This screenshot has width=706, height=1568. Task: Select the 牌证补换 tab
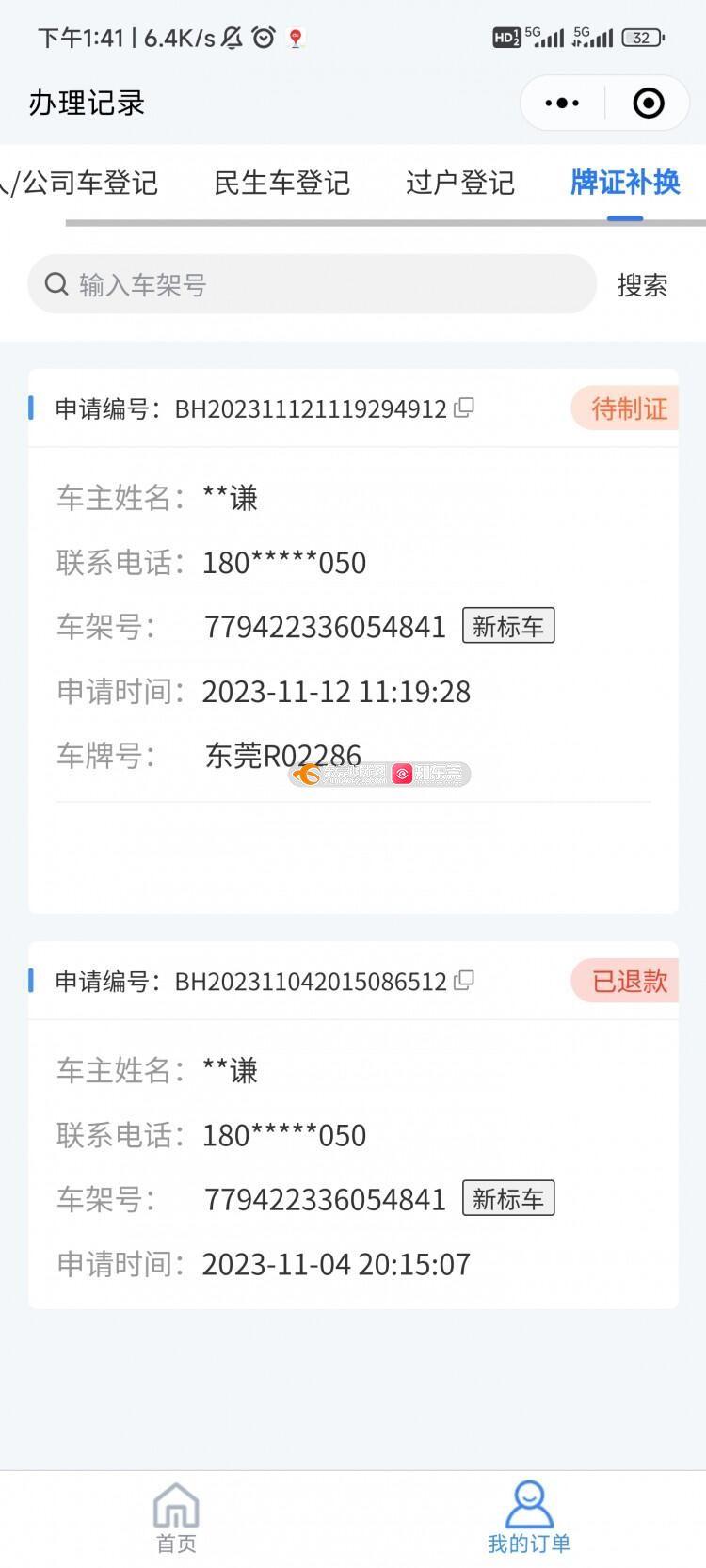(625, 183)
